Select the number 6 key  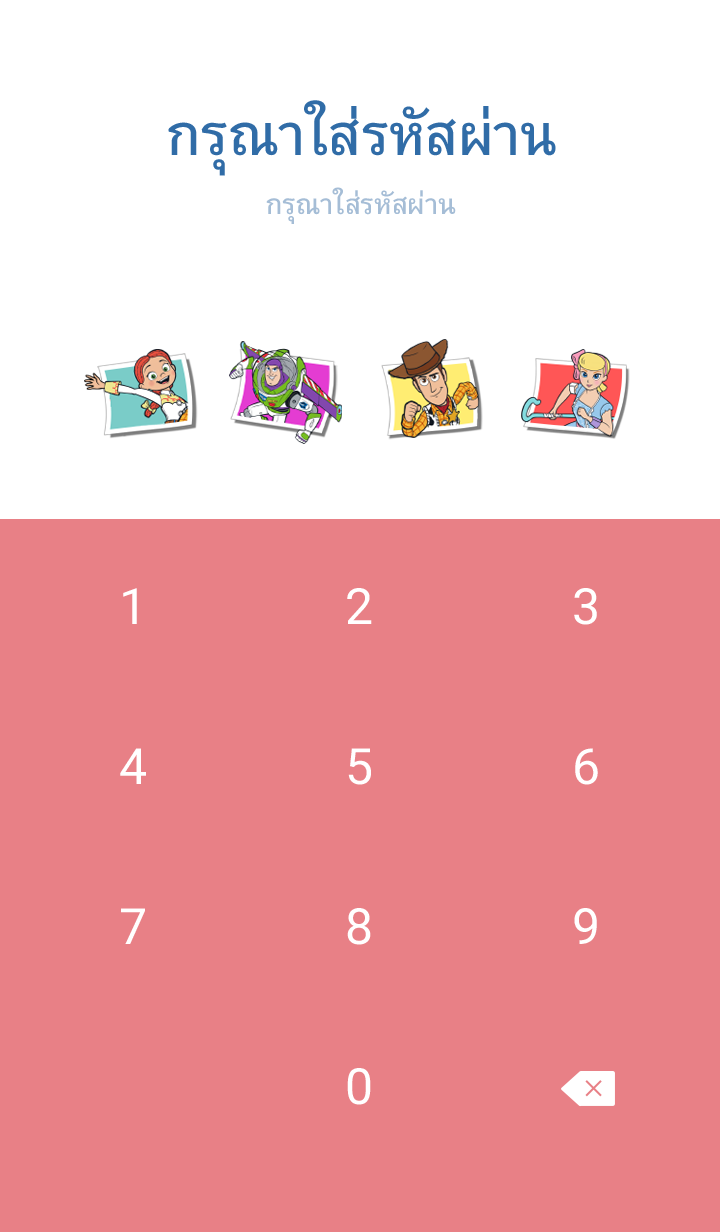click(586, 767)
